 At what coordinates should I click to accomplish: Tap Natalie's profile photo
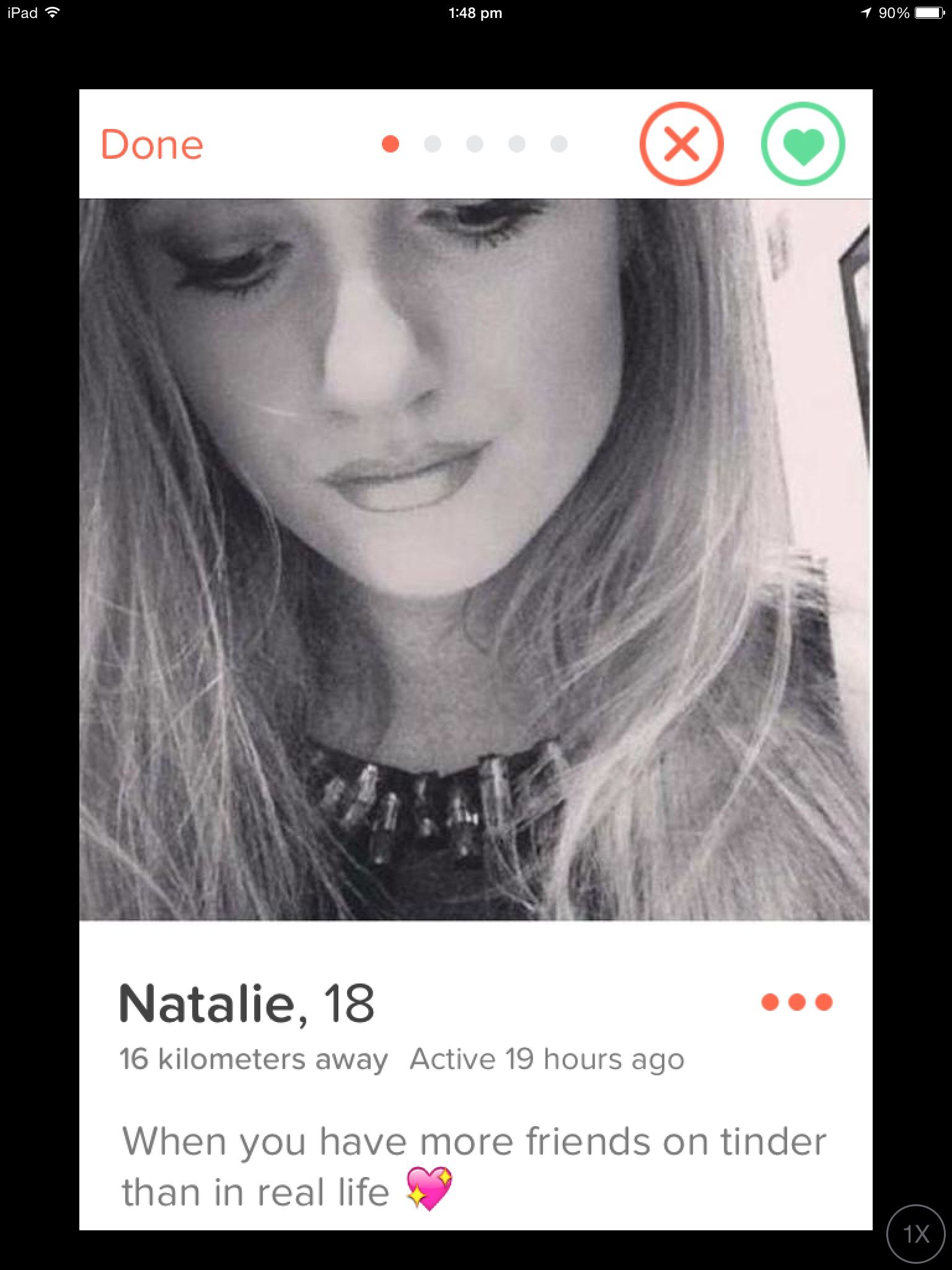coord(475,558)
